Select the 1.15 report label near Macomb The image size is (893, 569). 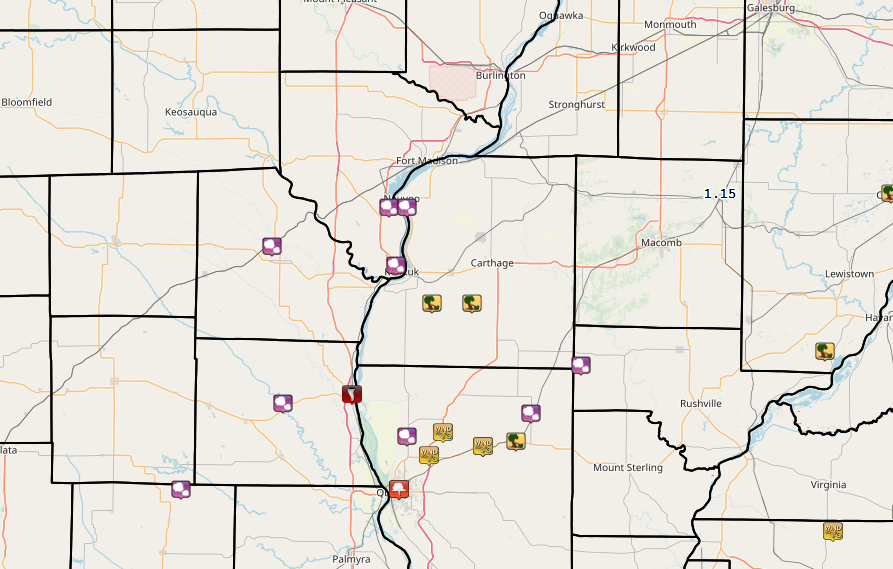[719, 193]
